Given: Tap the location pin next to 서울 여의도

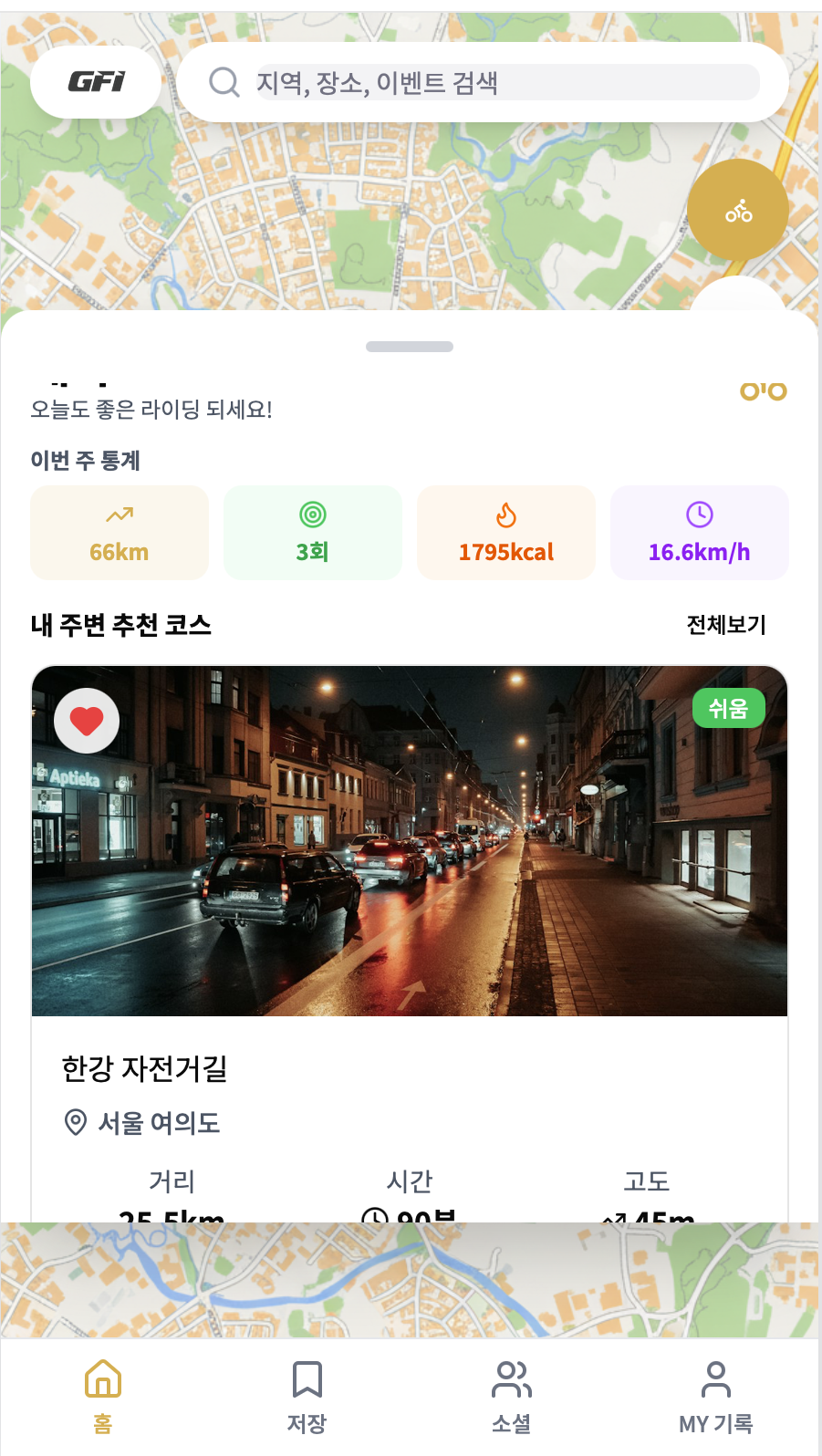Looking at the screenshot, I should [x=74, y=1123].
